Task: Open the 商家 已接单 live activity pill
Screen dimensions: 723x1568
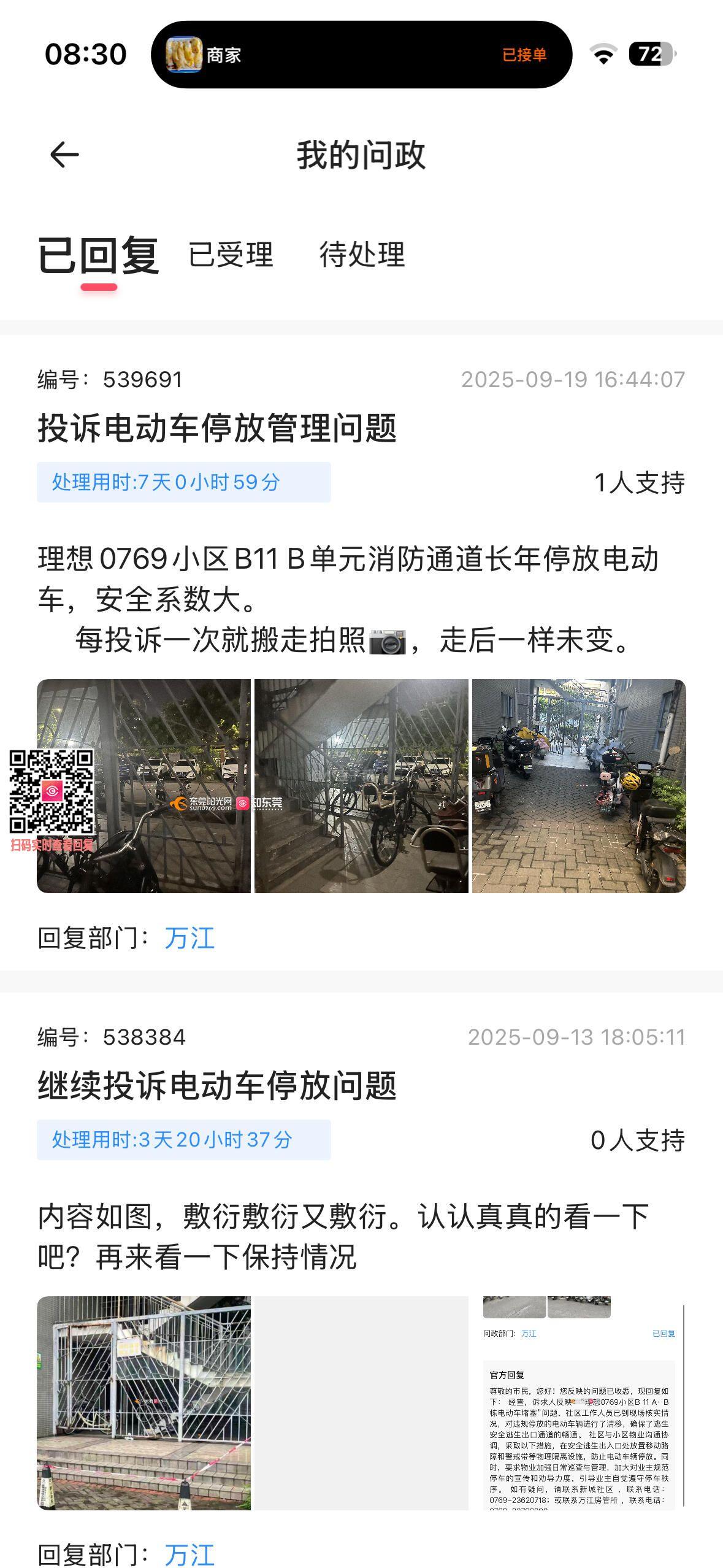Action: 361,55
